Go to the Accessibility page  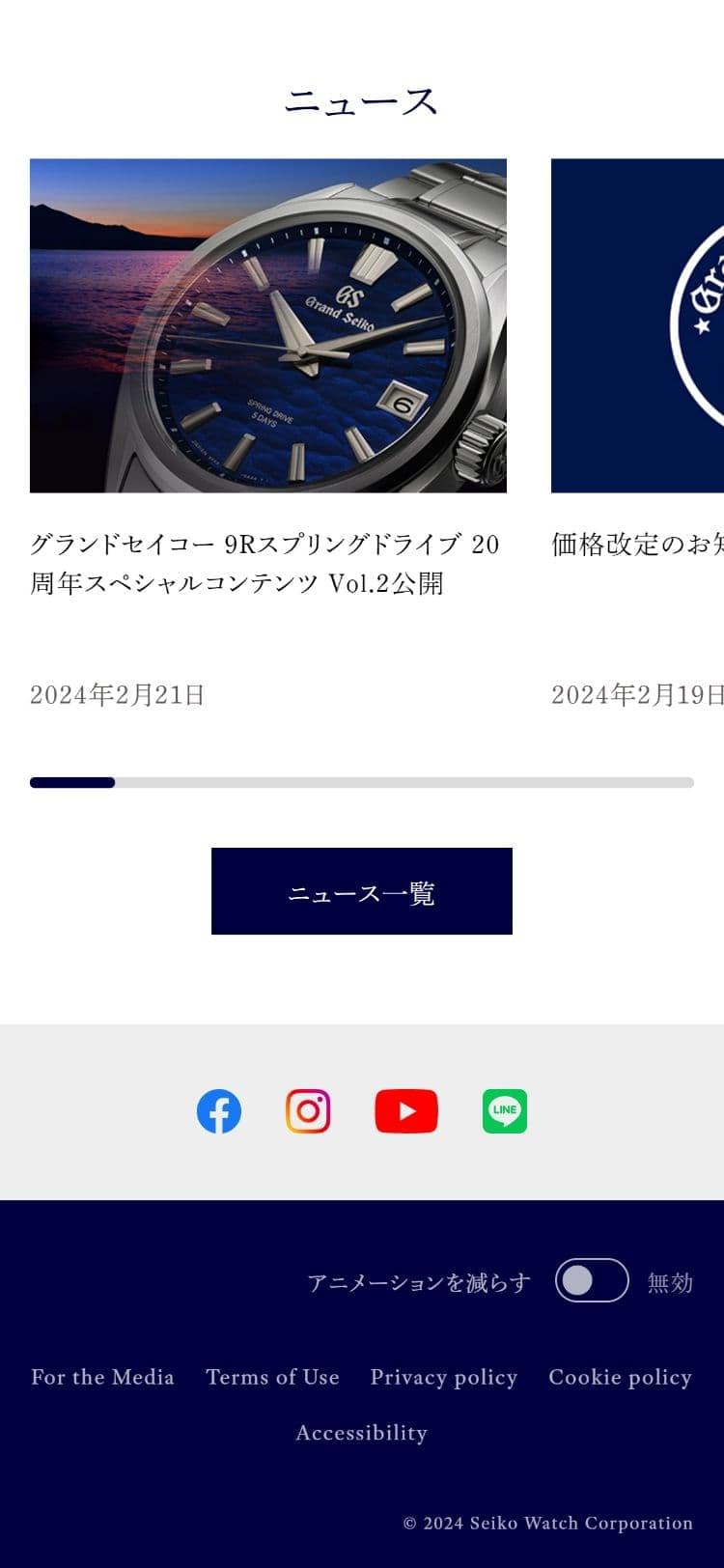coord(361,1433)
